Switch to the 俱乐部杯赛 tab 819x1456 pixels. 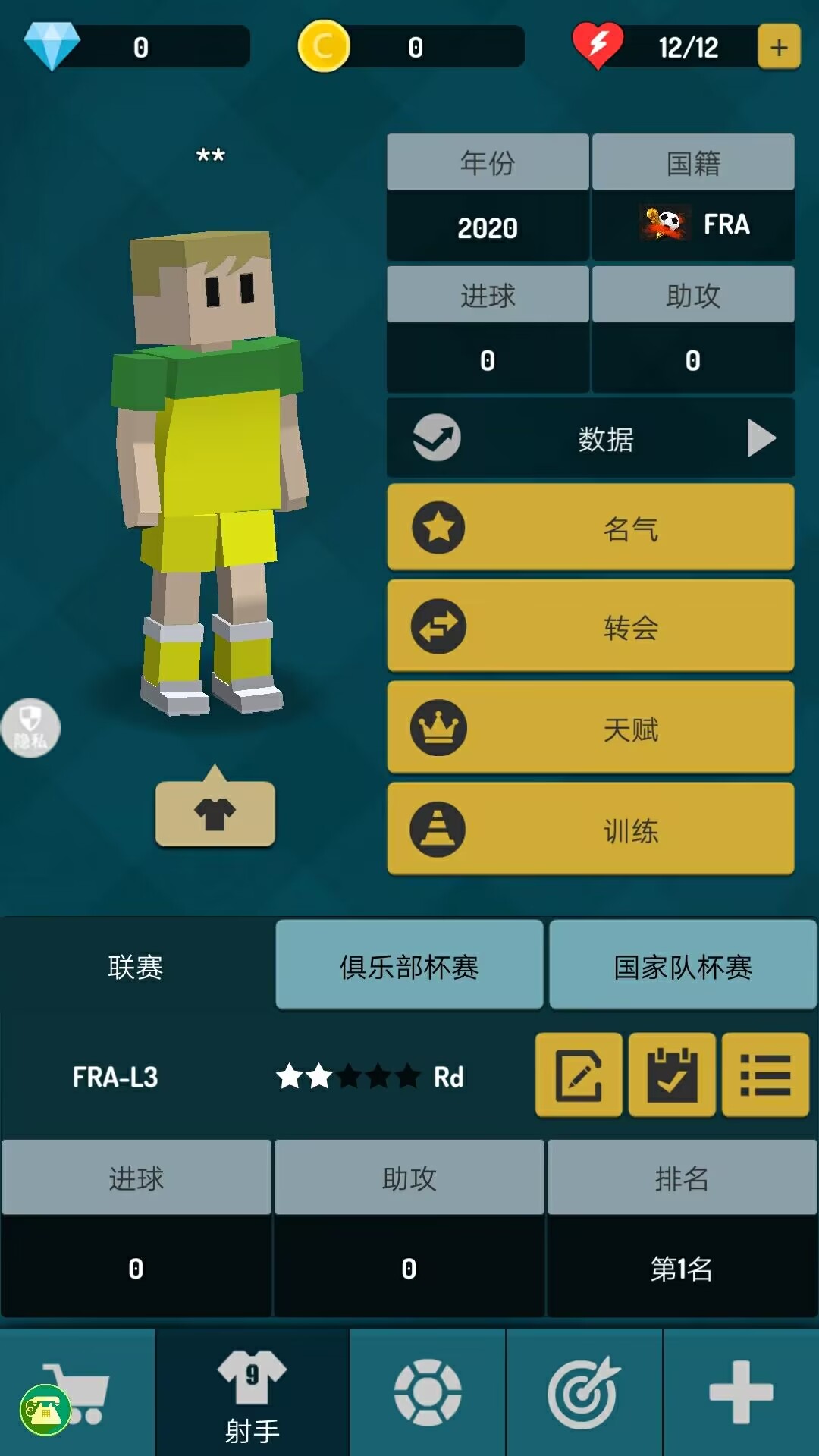pyautogui.click(x=409, y=965)
